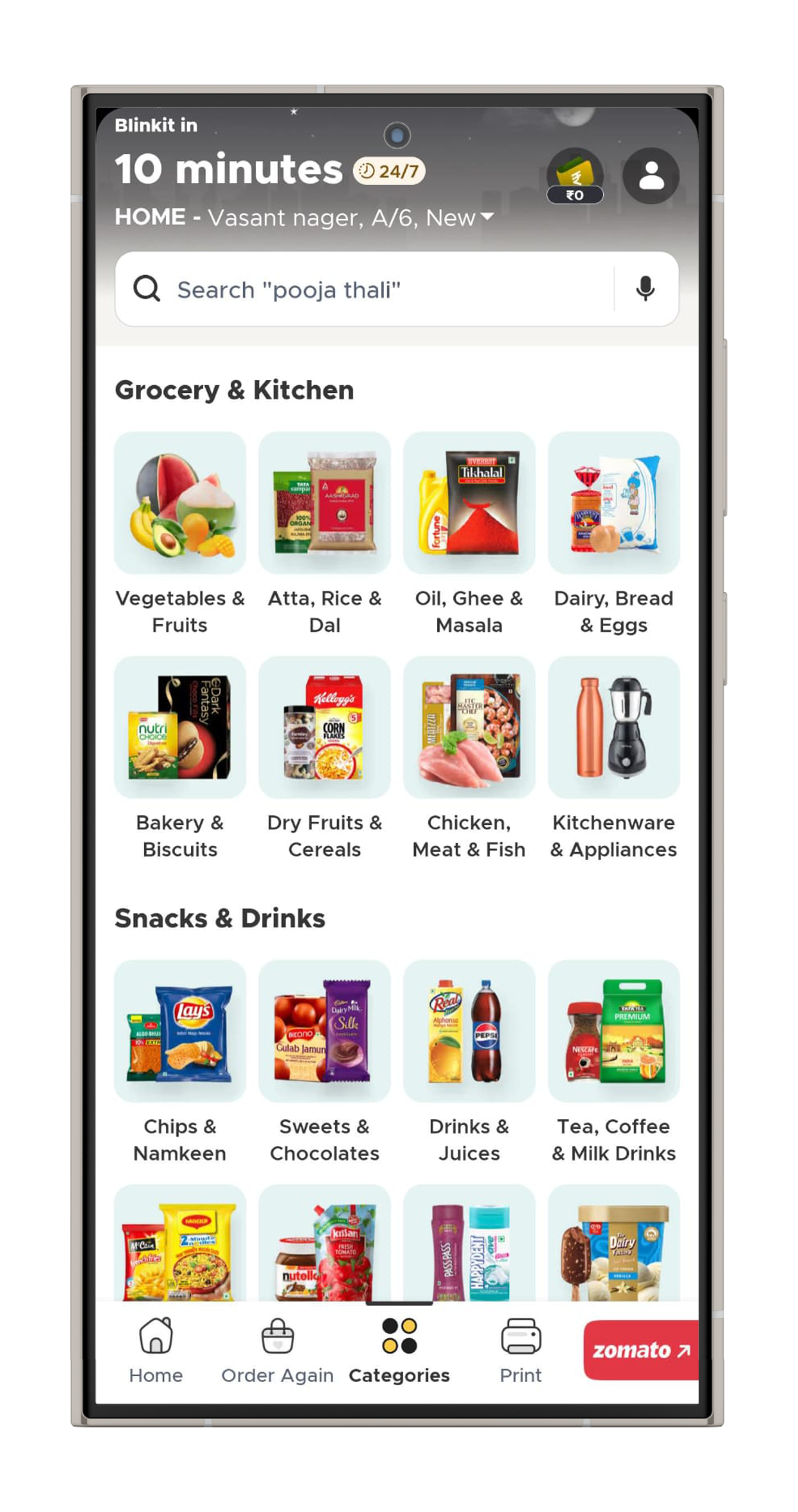Image resolution: width=798 pixels, height=1512 pixels.
Task: View Dry Fruits & Cereals
Action: pos(324,727)
